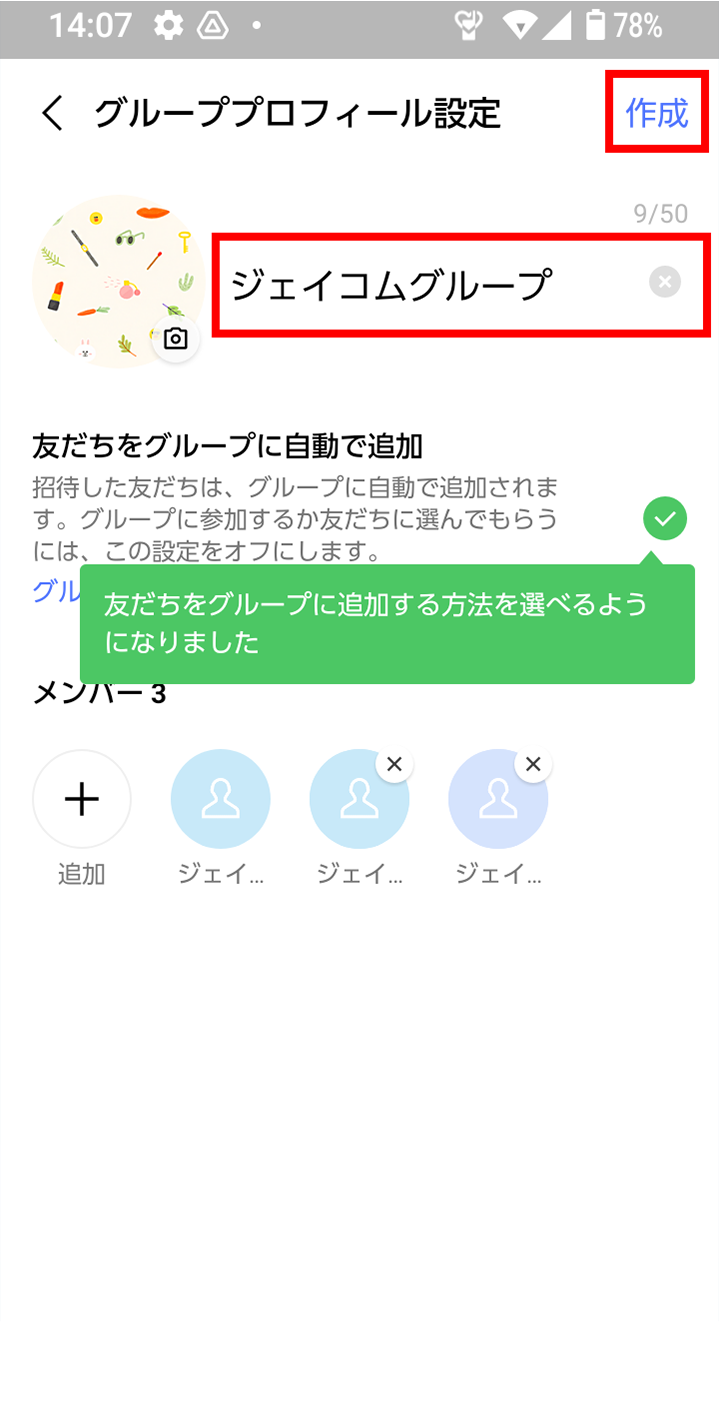Viewport: 719px width, 1423px height.
Task: Change the group photo with camera icon
Action: (176, 340)
